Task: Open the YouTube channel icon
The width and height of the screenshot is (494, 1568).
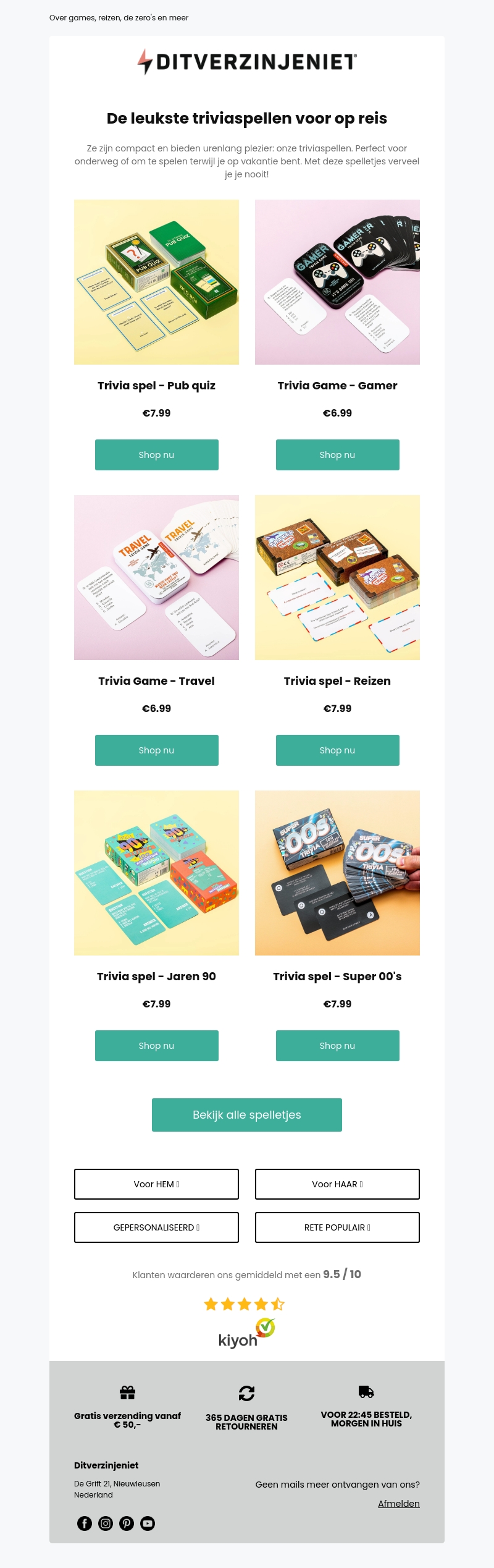Action: tap(148, 1524)
